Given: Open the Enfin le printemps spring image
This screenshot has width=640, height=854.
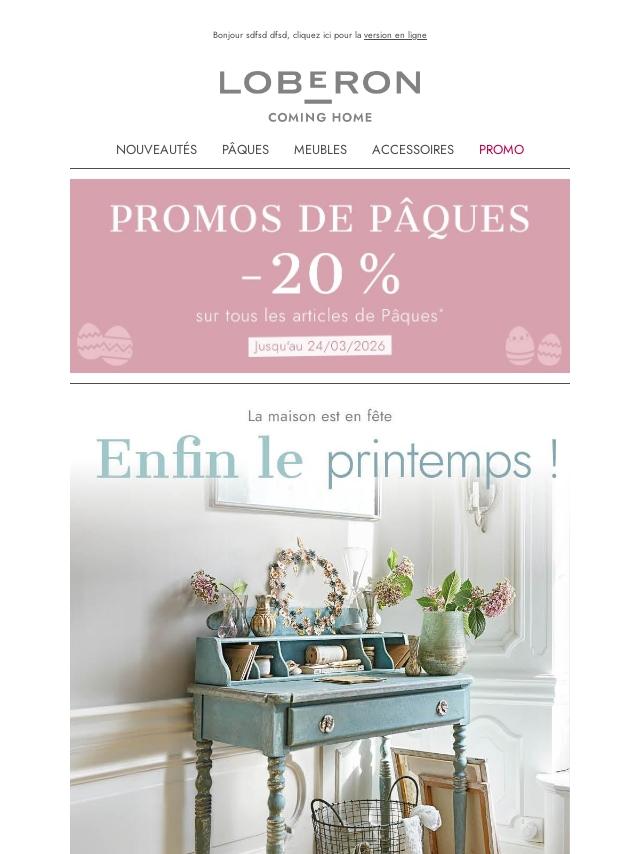Looking at the screenshot, I should tap(320, 643).
